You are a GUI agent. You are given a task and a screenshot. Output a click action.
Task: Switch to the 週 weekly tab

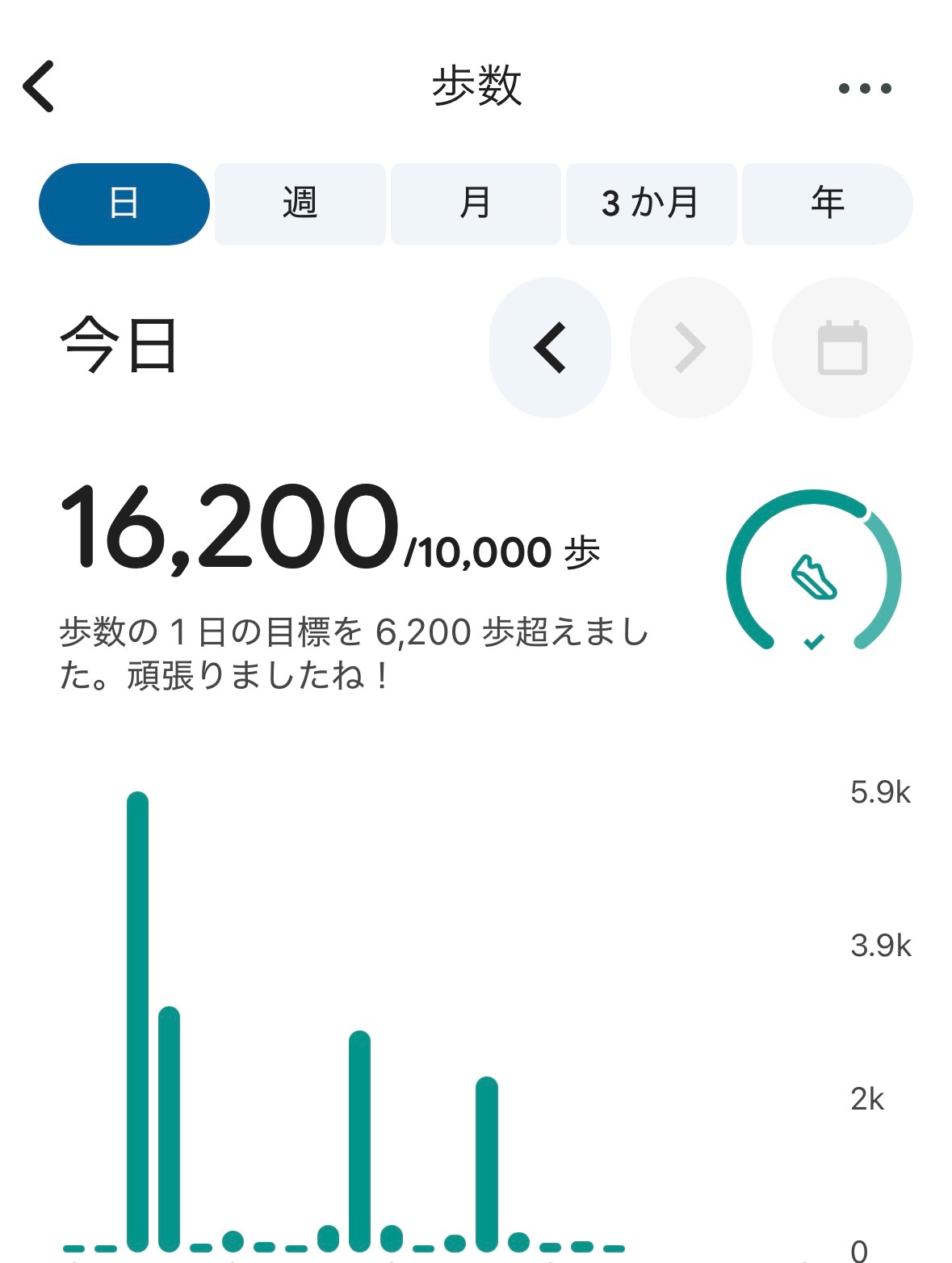coord(300,204)
